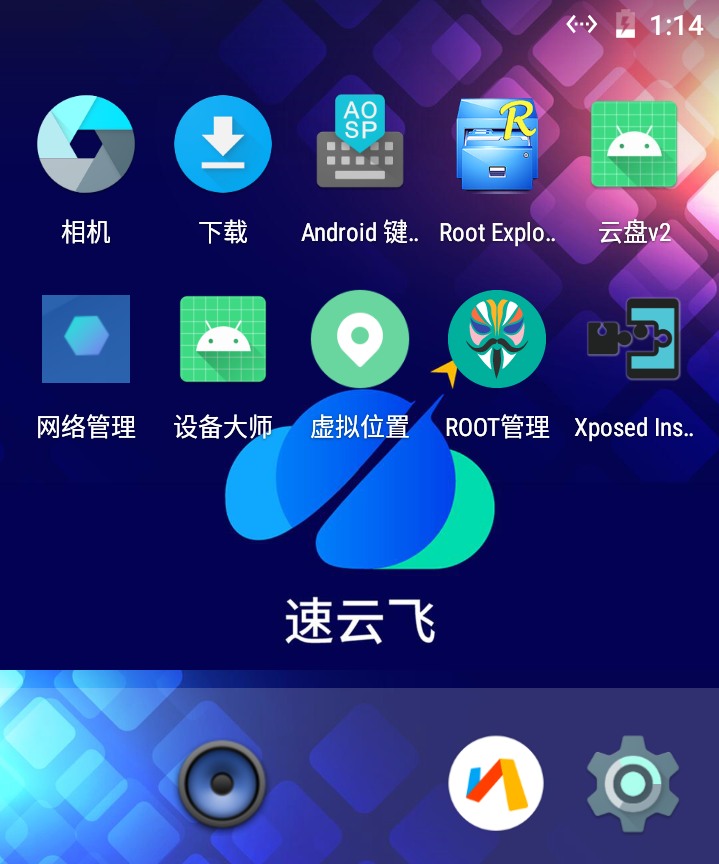Open 虚拟位置 virtual location app

[360, 339]
